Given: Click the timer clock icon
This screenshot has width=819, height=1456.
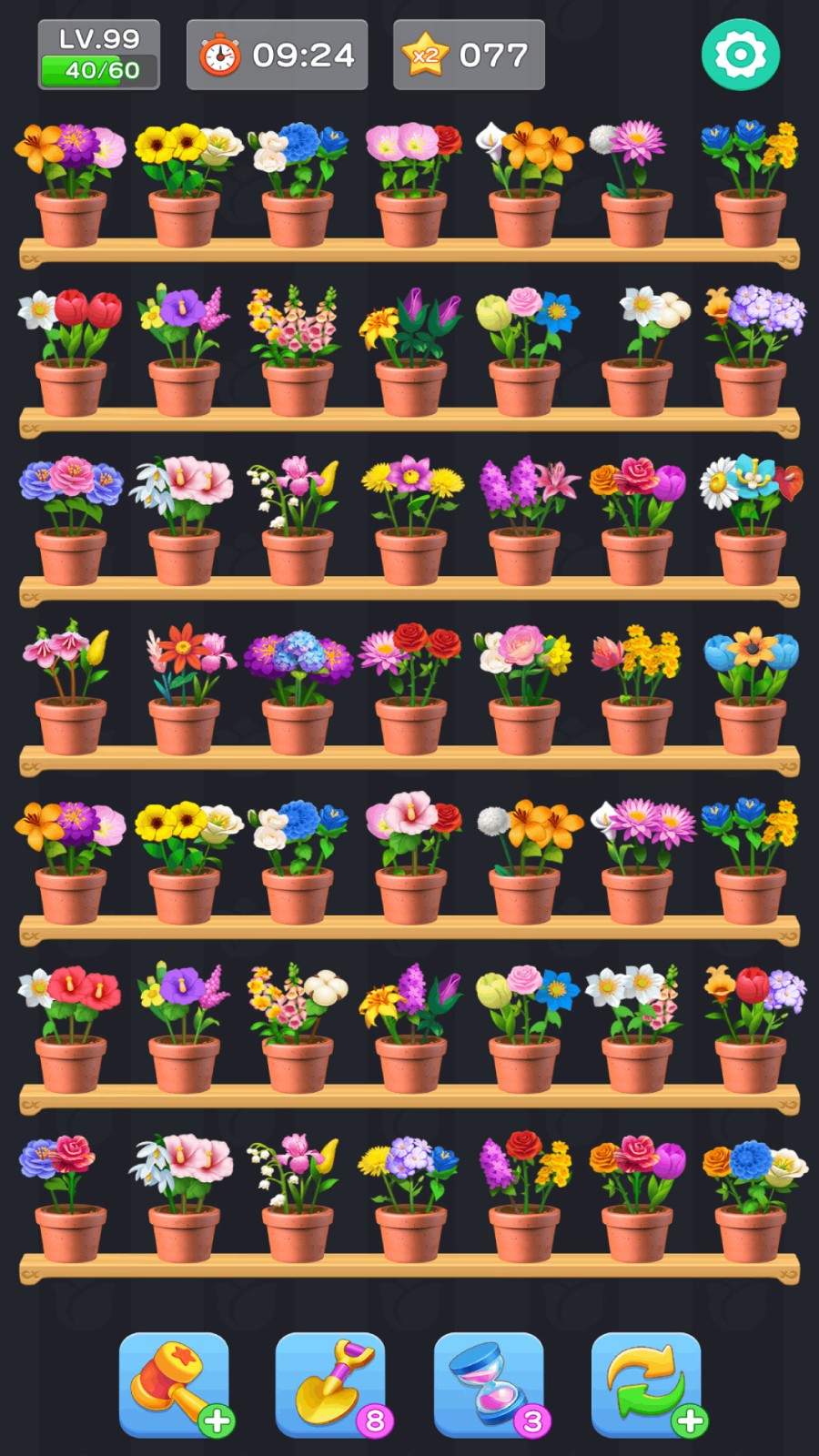Looking at the screenshot, I should (218, 54).
